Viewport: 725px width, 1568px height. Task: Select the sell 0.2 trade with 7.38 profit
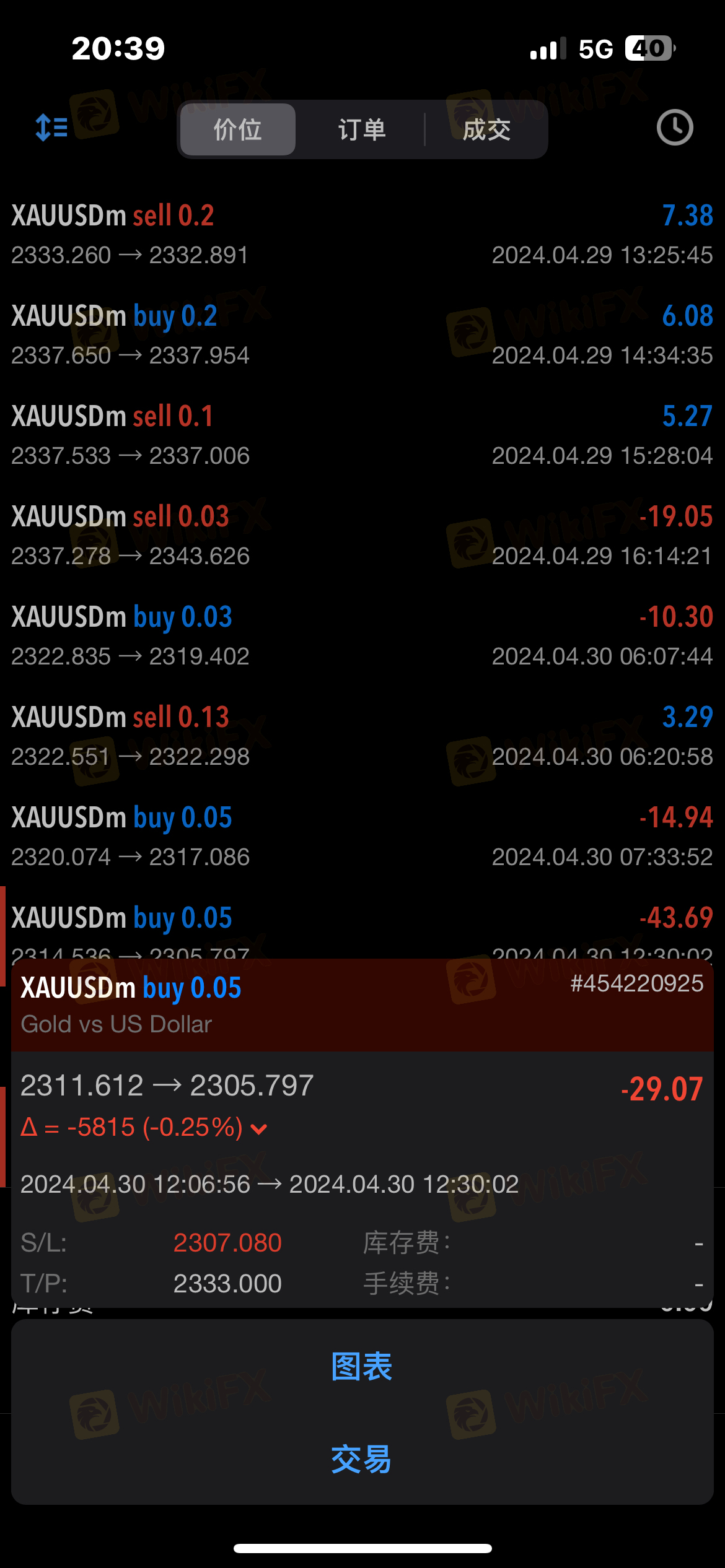pos(362,235)
